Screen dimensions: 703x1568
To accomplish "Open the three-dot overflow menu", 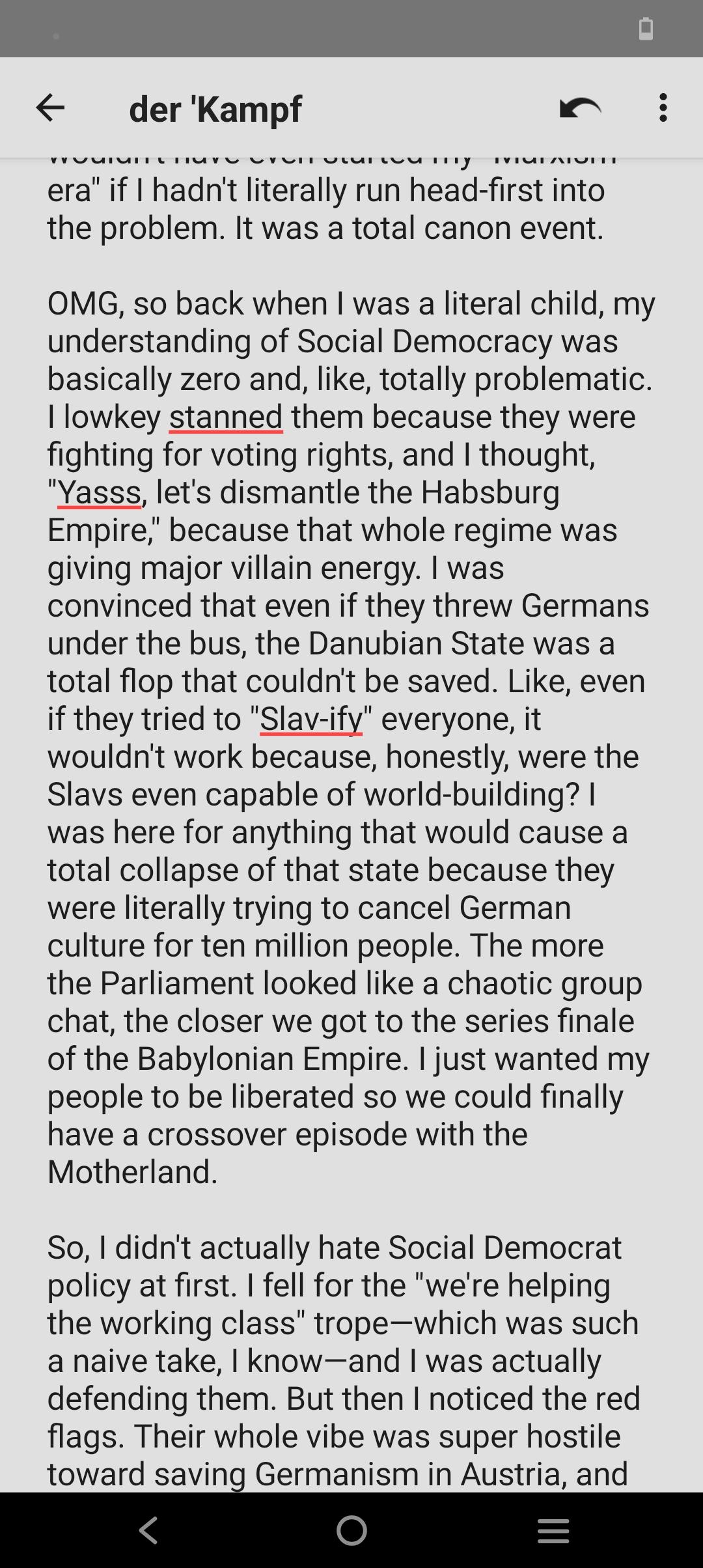I will (x=663, y=107).
